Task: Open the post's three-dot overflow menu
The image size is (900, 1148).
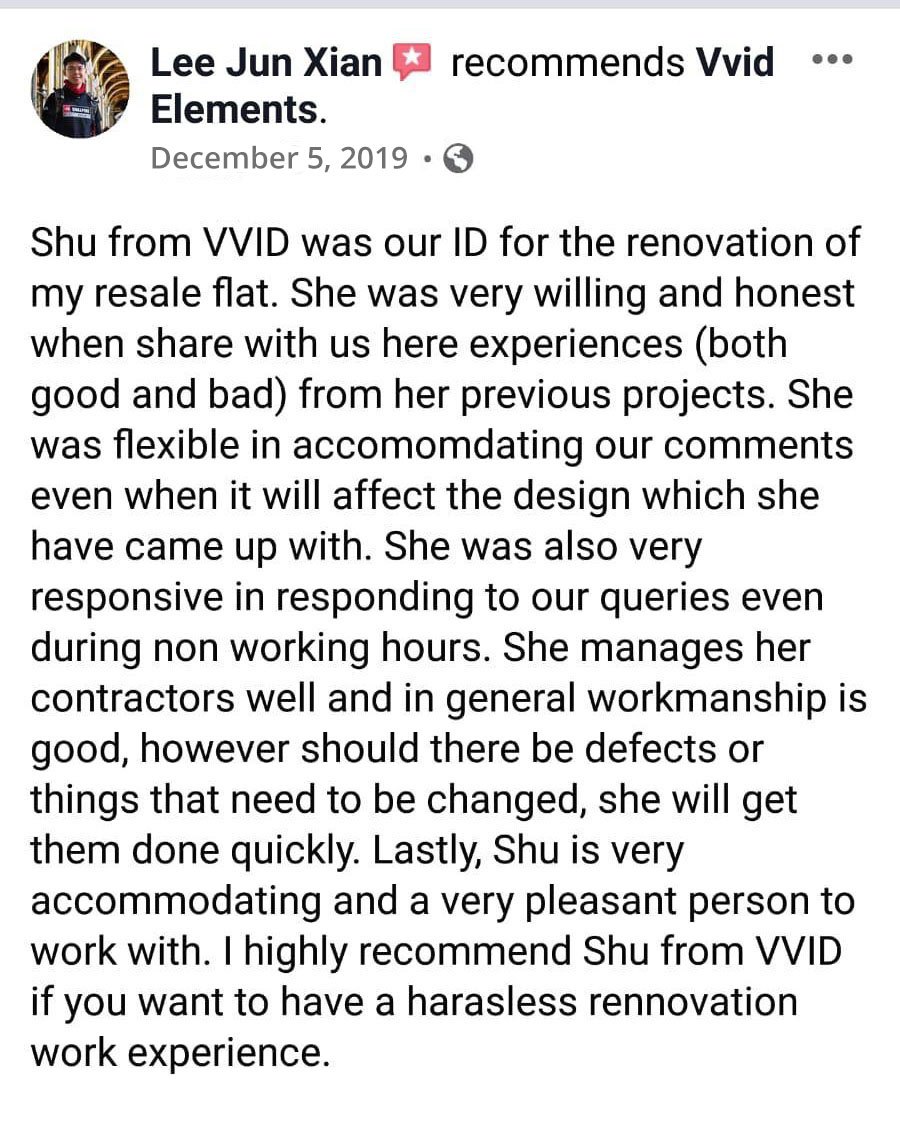Action: pos(829,60)
